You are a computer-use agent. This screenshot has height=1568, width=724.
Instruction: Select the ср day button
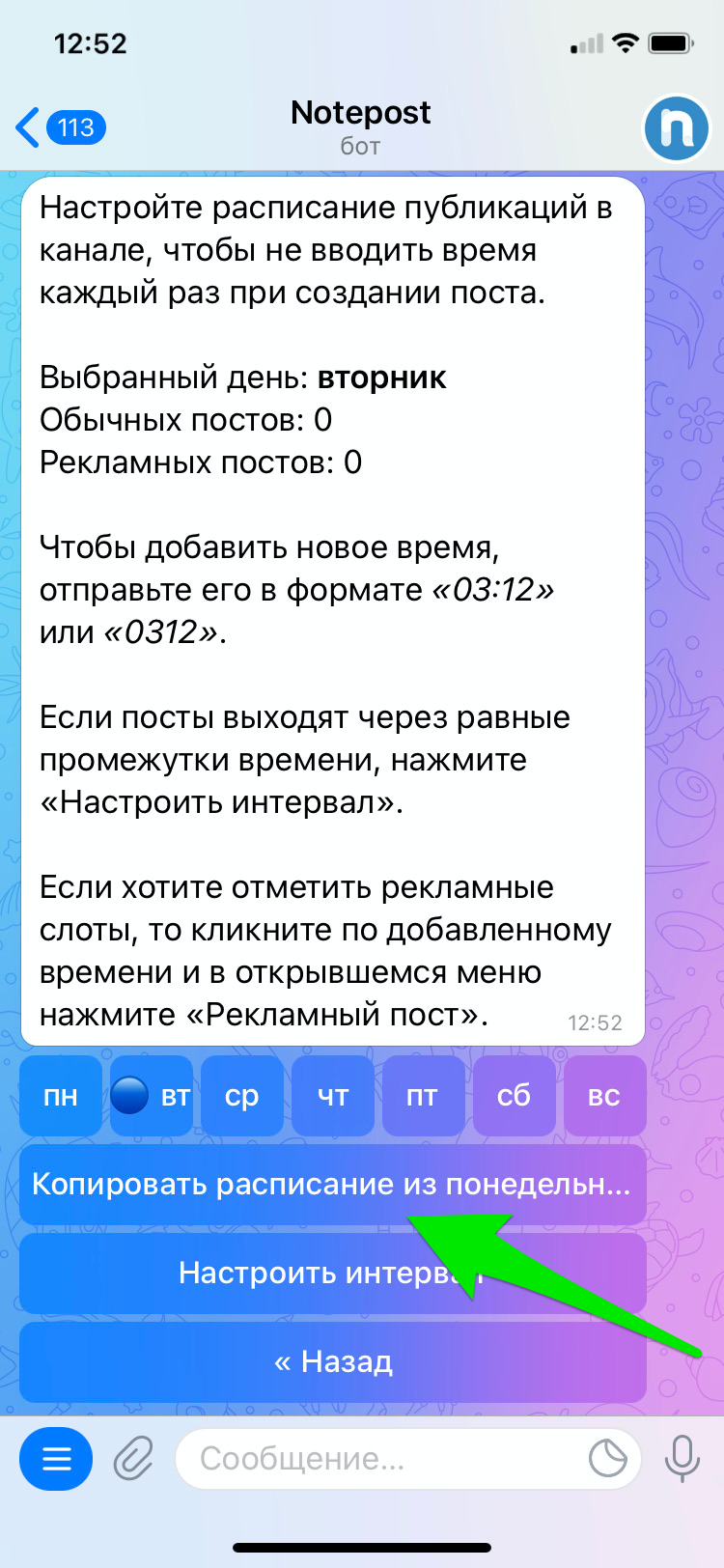pyautogui.click(x=242, y=1096)
